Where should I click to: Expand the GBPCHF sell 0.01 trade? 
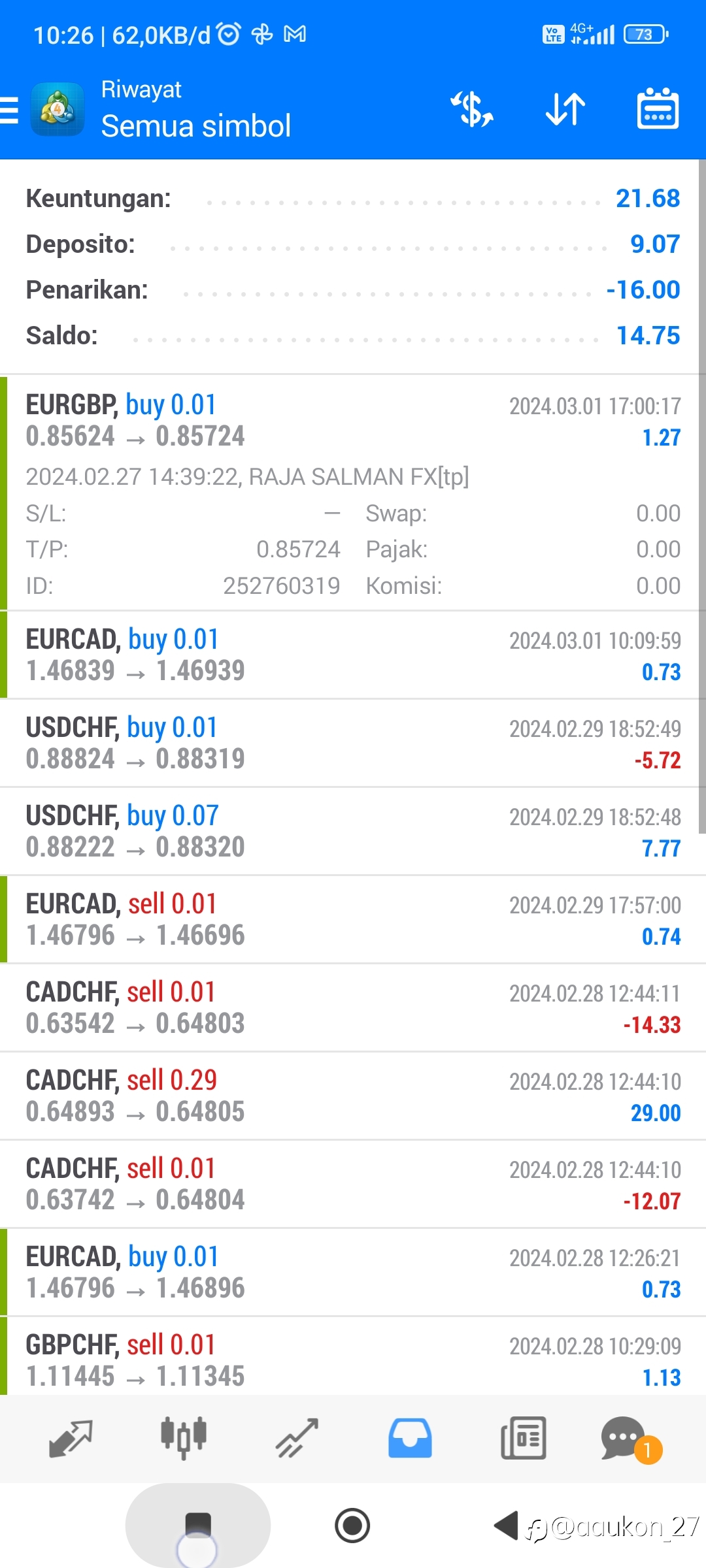353,1356
